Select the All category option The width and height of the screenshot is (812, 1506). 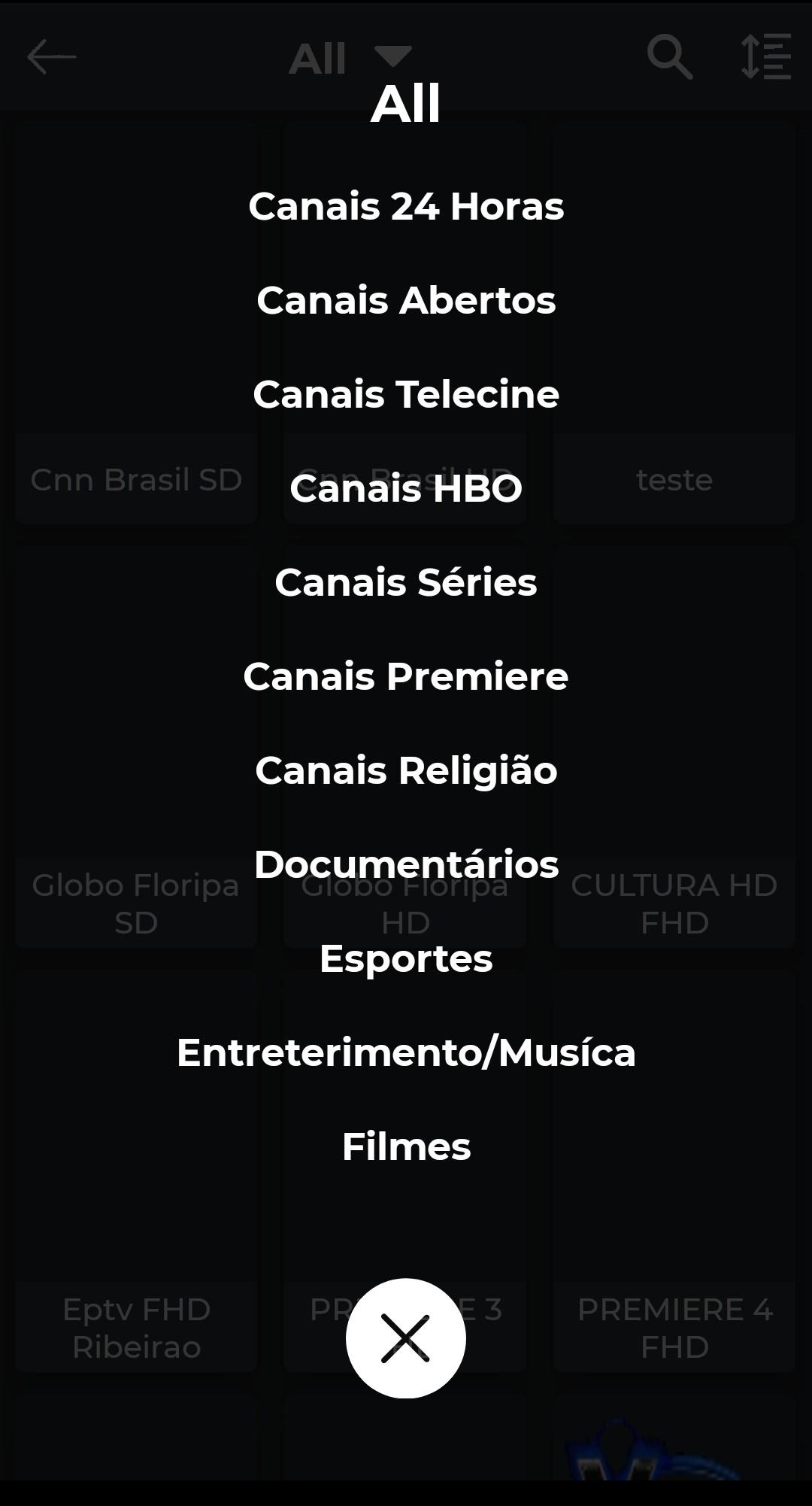tap(406, 103)
